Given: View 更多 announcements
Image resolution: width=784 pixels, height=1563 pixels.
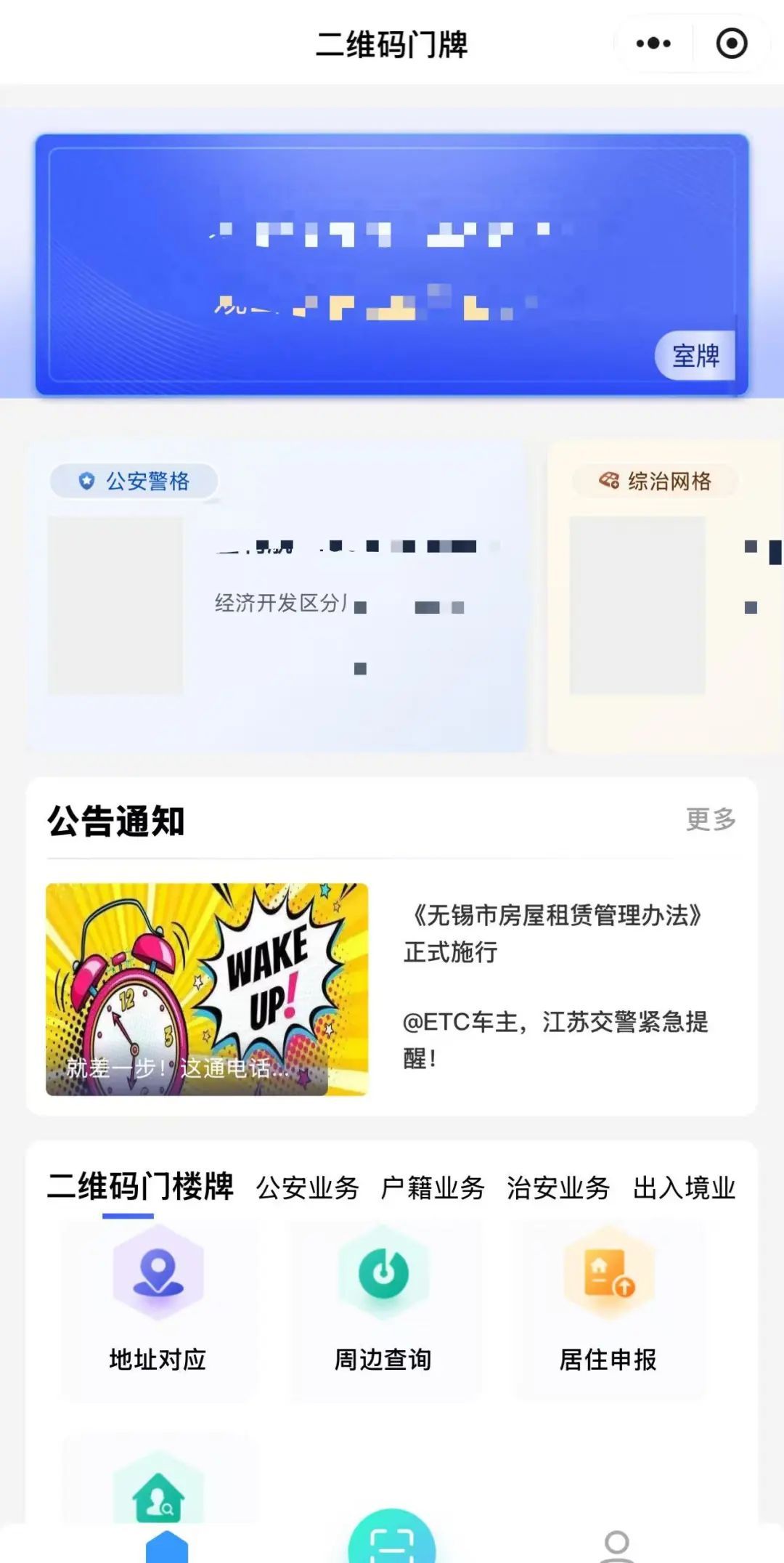Looking at the screenshot, I should pos(710,819).
